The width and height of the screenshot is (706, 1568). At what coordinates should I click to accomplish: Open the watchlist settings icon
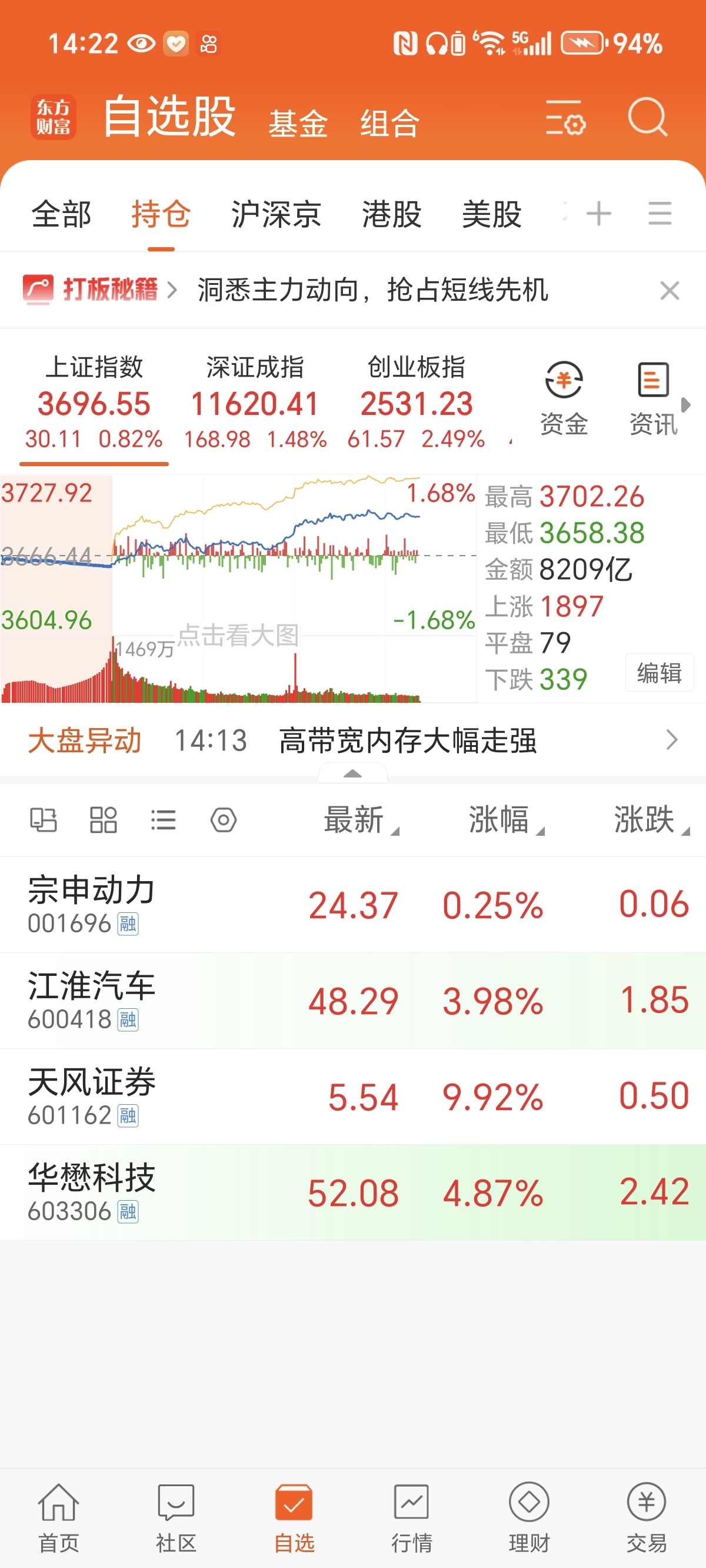[565, 118]
